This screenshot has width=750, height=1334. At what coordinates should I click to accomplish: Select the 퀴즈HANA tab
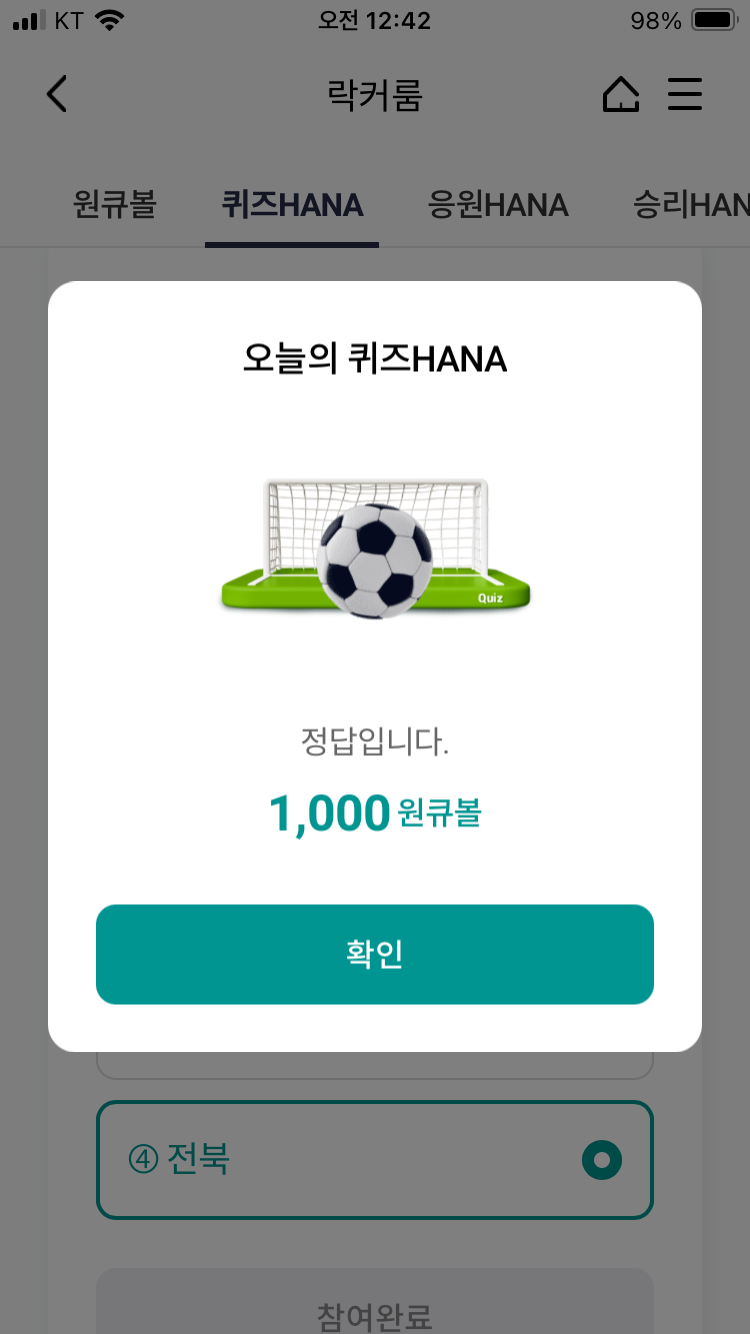[x=292, y=206]
